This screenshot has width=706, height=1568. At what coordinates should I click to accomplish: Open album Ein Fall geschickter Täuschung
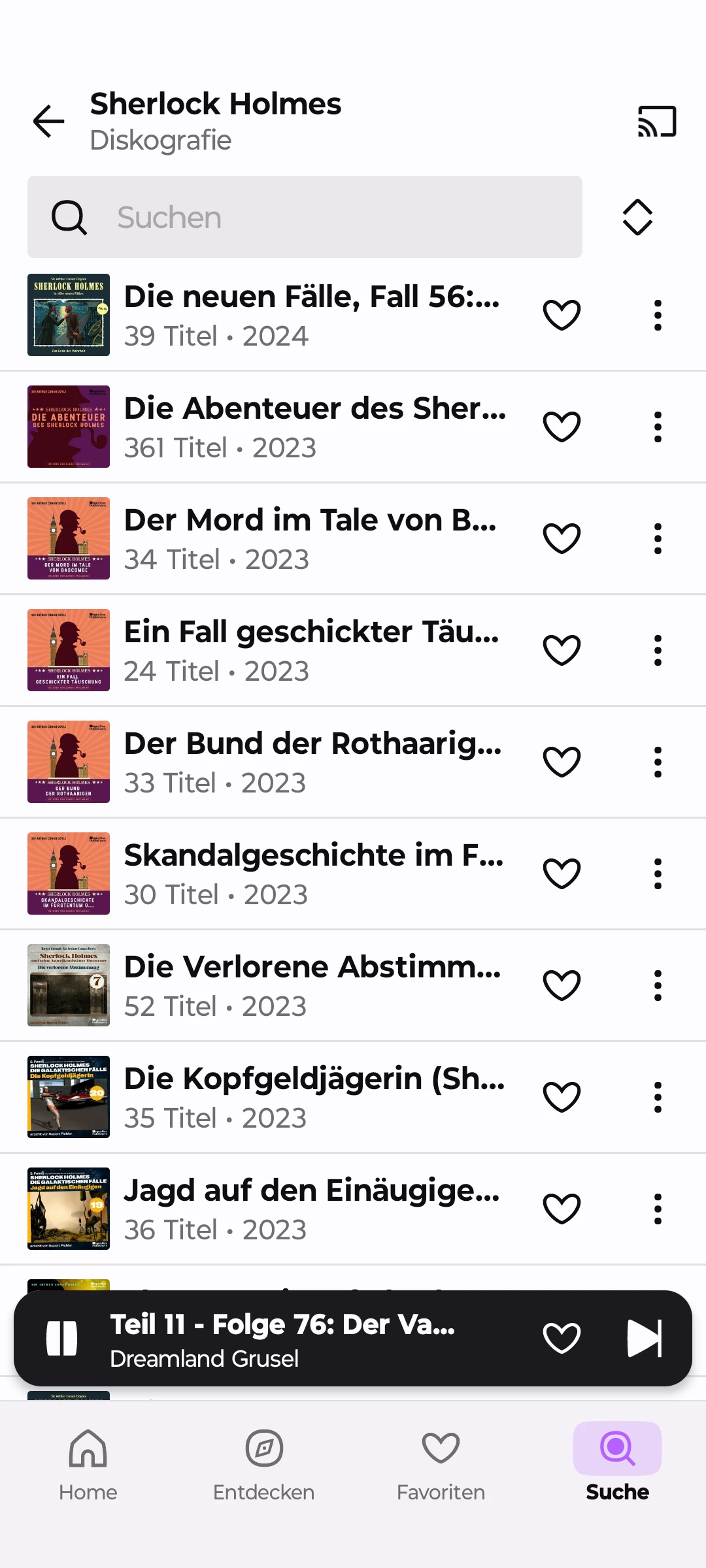coord(311,650)
